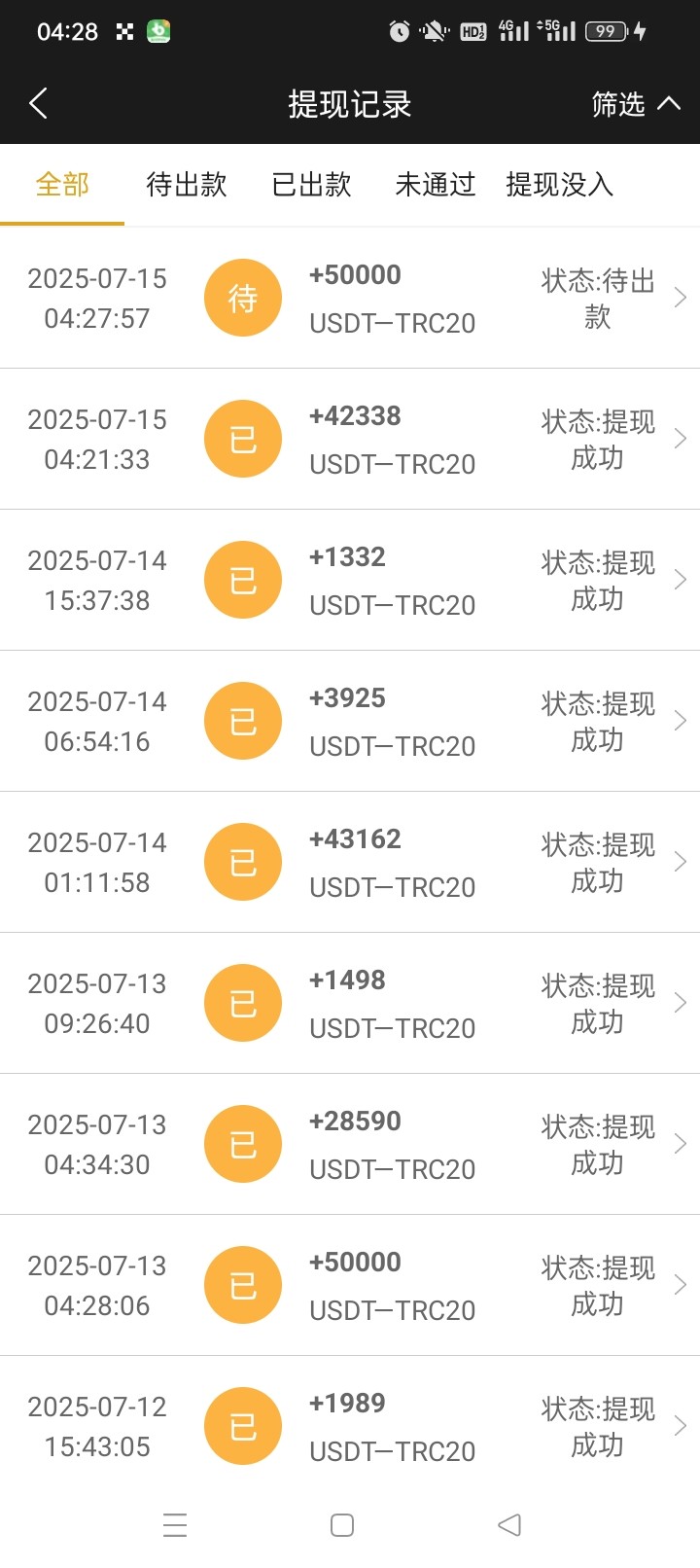Tap the system home button
The width and height of the screenshot is (700, 1568).
[342, 1525]
